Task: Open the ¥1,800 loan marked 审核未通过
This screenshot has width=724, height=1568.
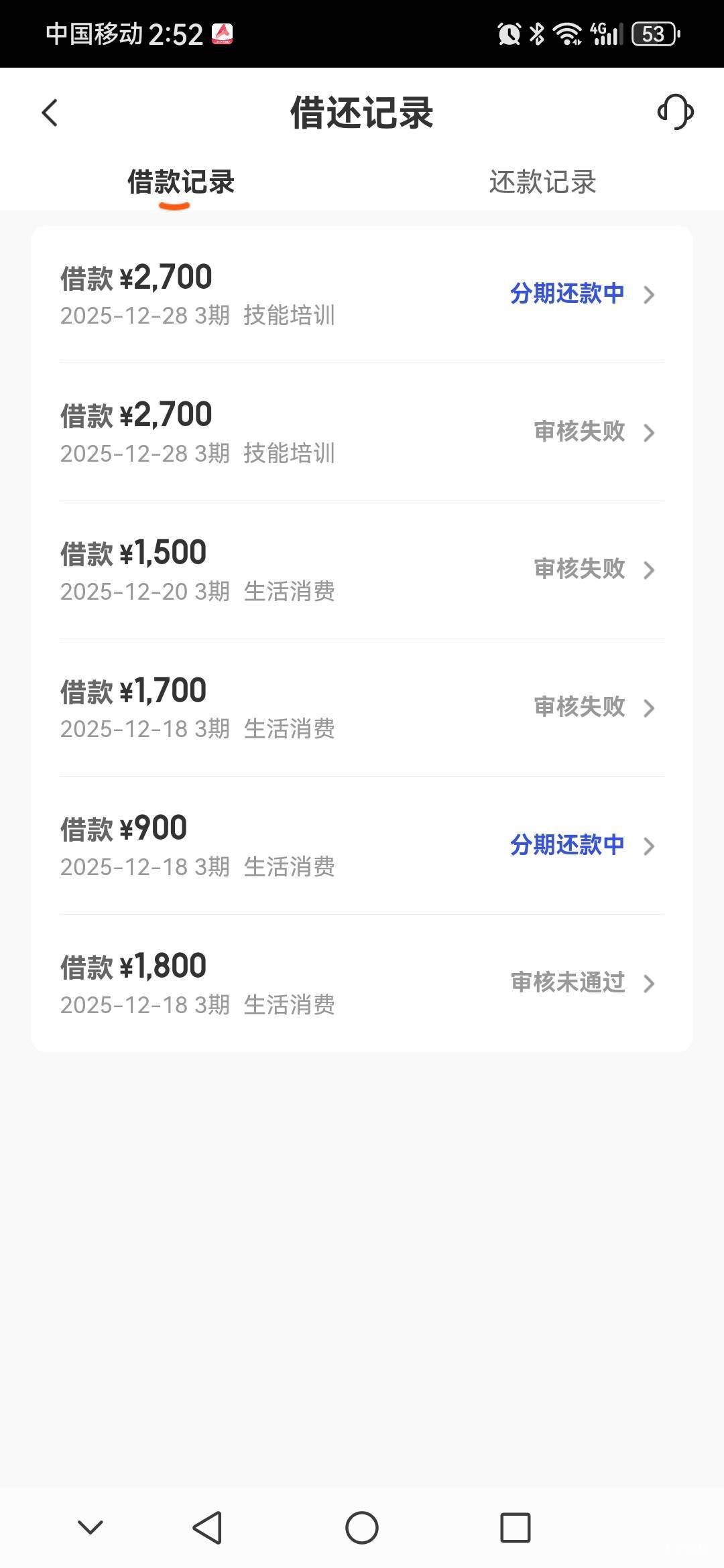Action: (362, 984)
